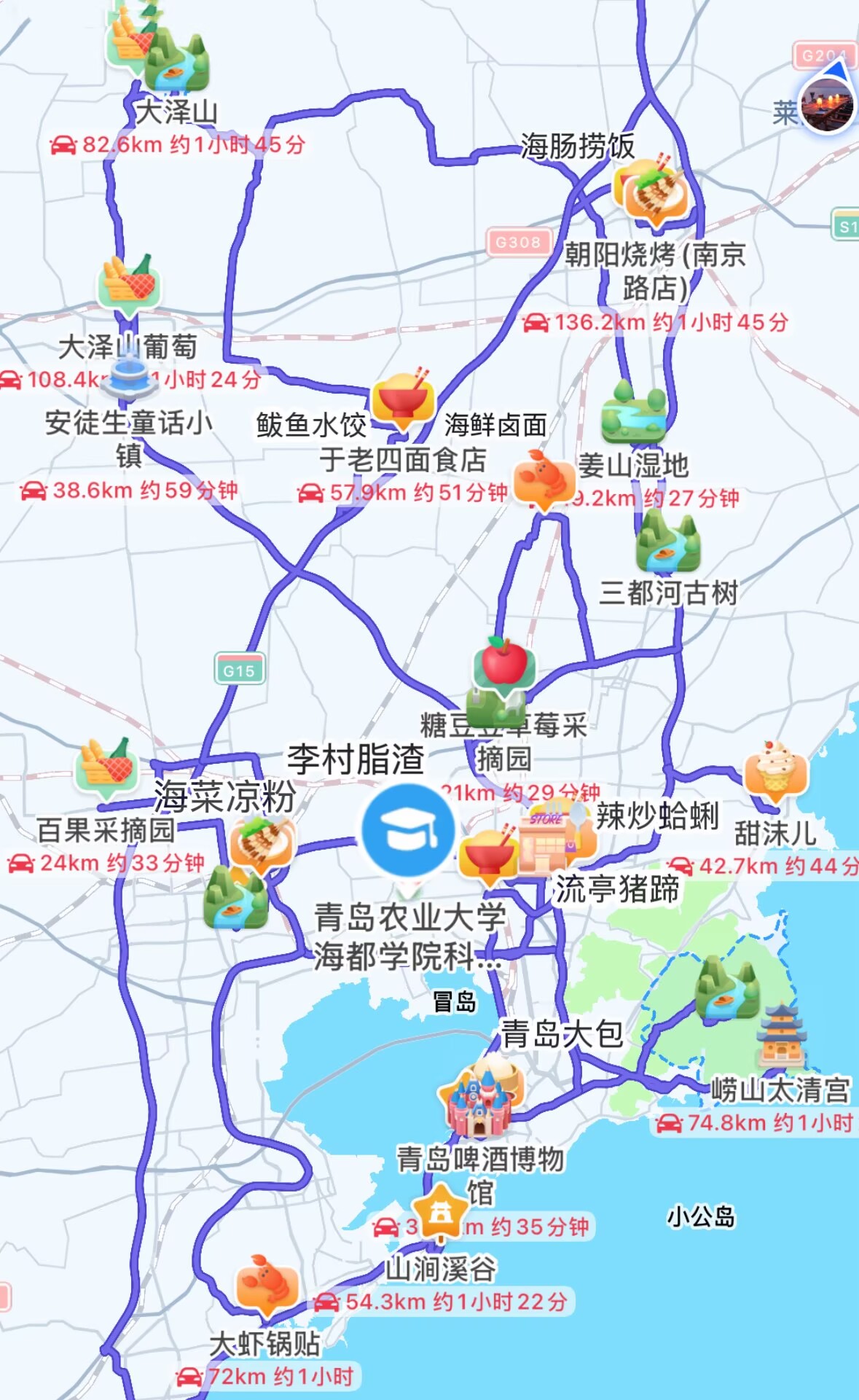Image resolution: width=859 pixels, height=1400 pixels.
Task: Select the 大泽山葡萄 fruit basket marker
Action: pos(129,285)
